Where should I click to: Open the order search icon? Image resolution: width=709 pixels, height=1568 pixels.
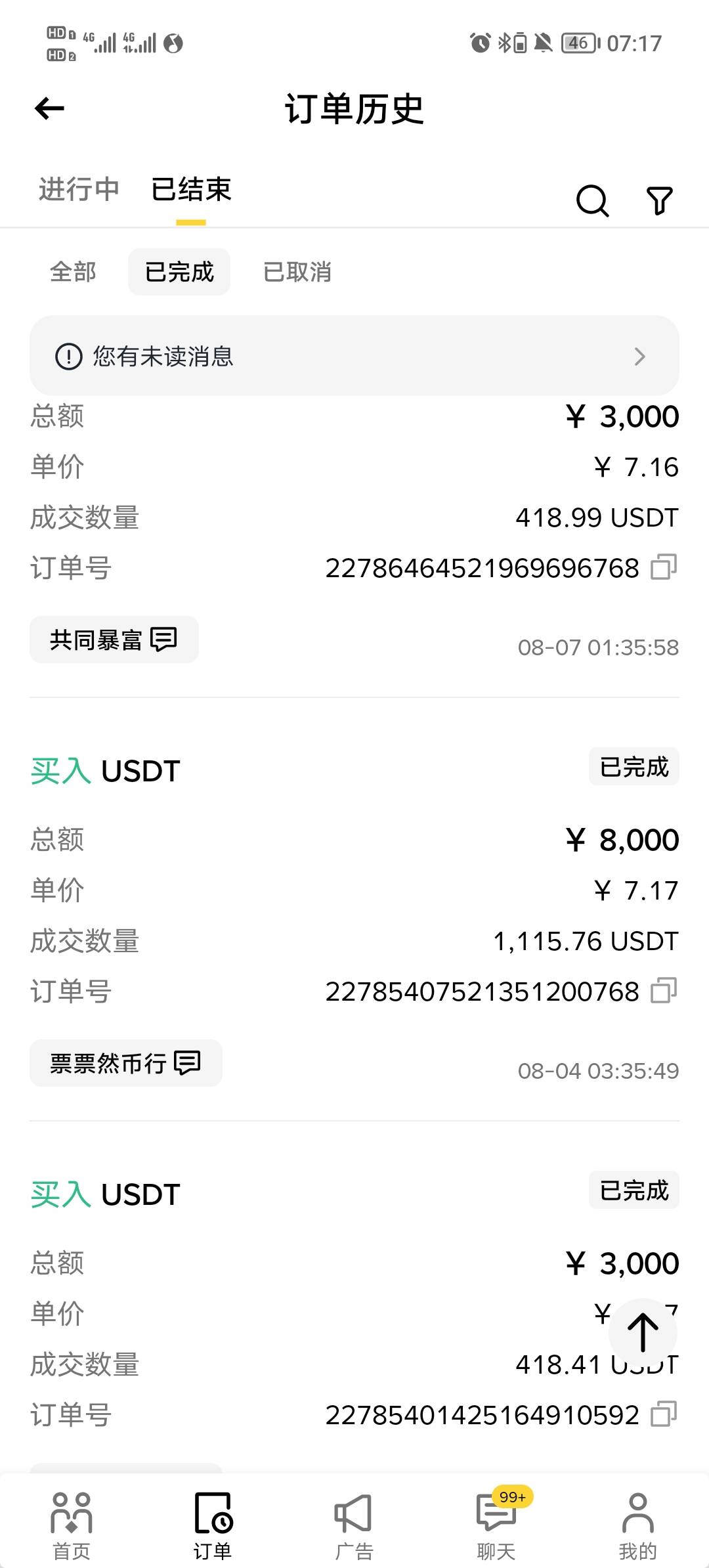coord(592,200)
